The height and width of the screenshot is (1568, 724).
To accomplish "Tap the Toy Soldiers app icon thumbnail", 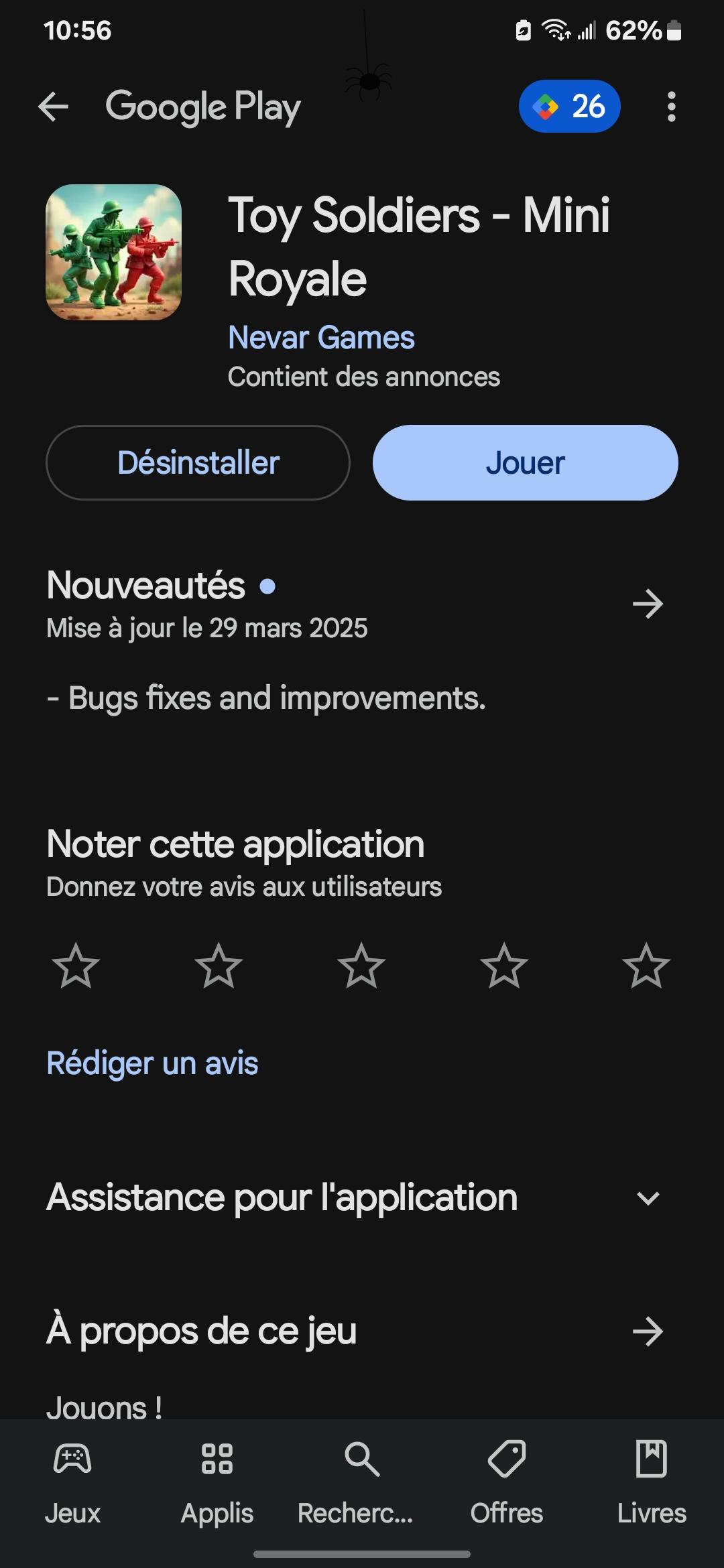I will tap(114, 253).
